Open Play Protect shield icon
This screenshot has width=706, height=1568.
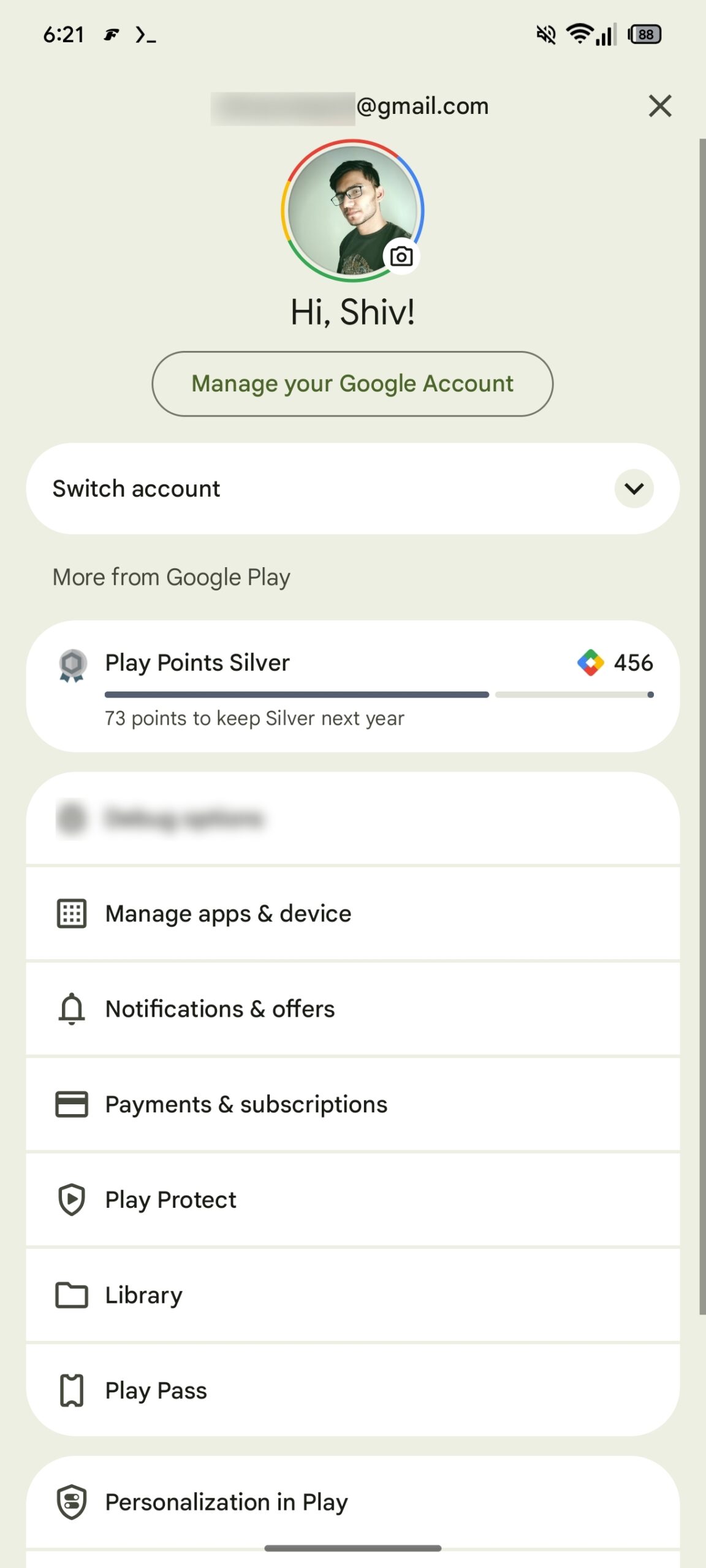pos(72,1199)
